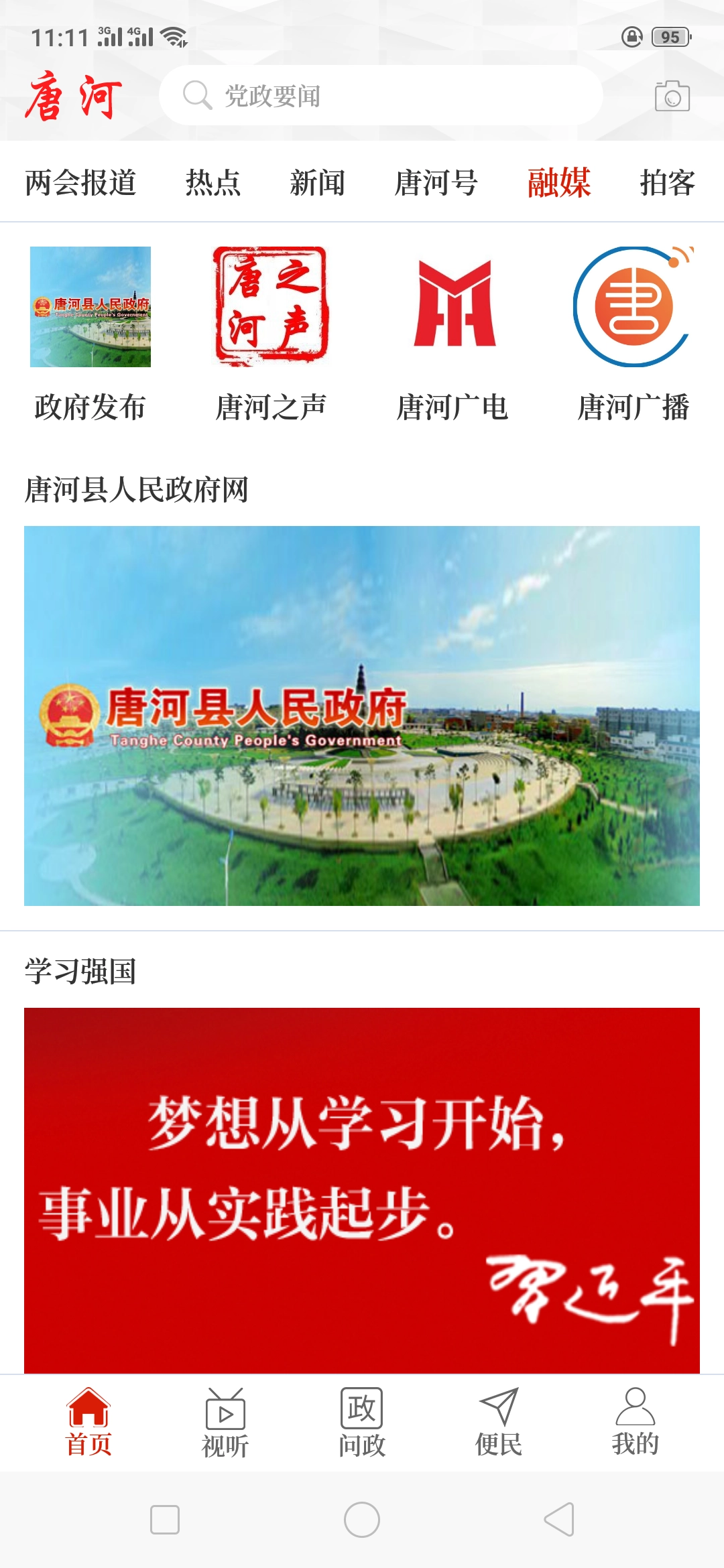The image size is (724, 1568).
Task: Switch to the 热点 tab
Action: 213,182
